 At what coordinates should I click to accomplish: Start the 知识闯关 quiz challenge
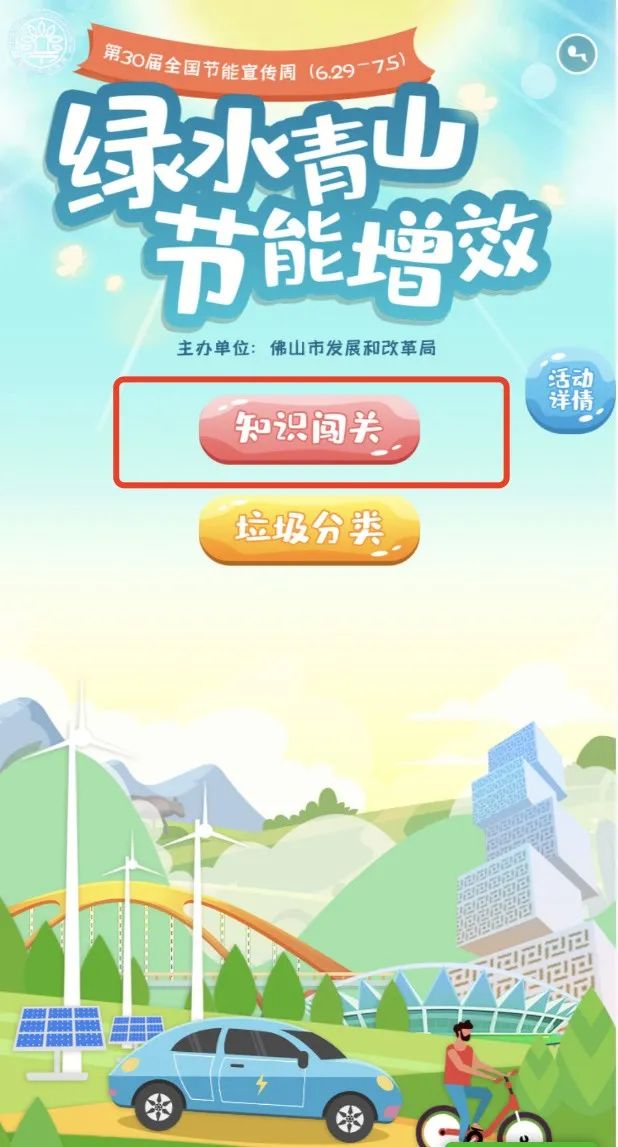click(x=309, y=430)
